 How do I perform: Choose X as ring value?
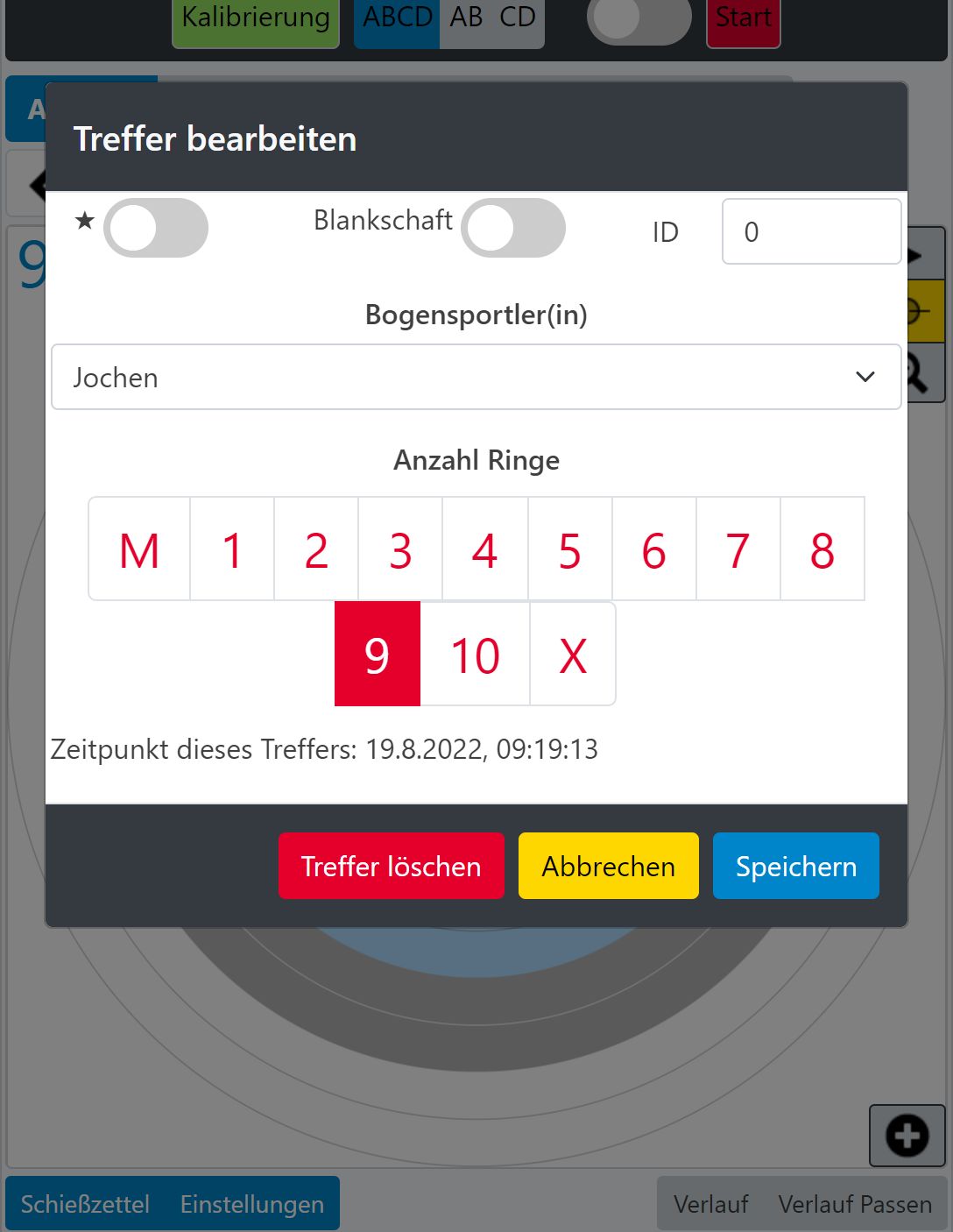click(x=573, y=654)
